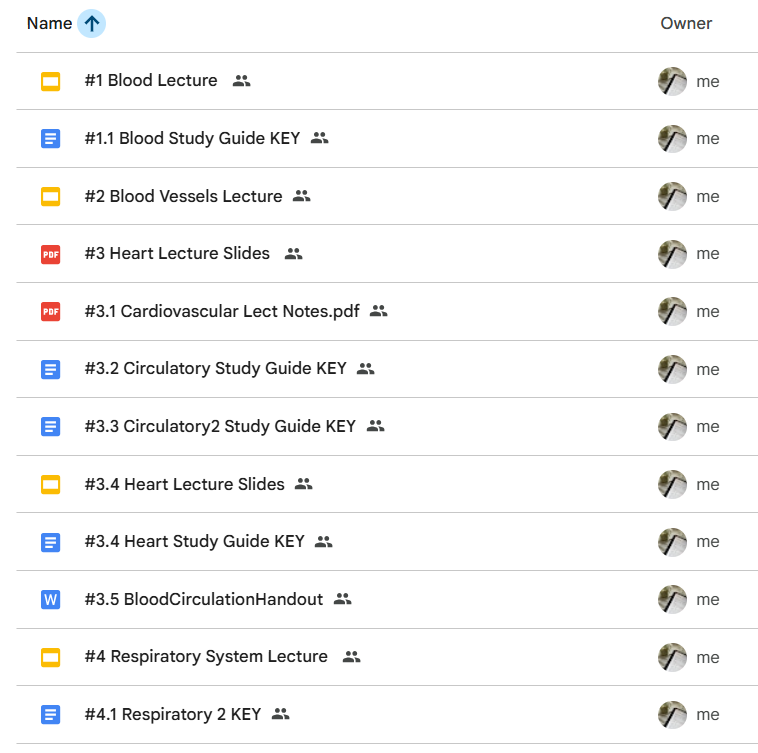Open #3.5 BloodCirculationHandout document
The height and width of the screenshot is (753, 758).
[204, 600]
